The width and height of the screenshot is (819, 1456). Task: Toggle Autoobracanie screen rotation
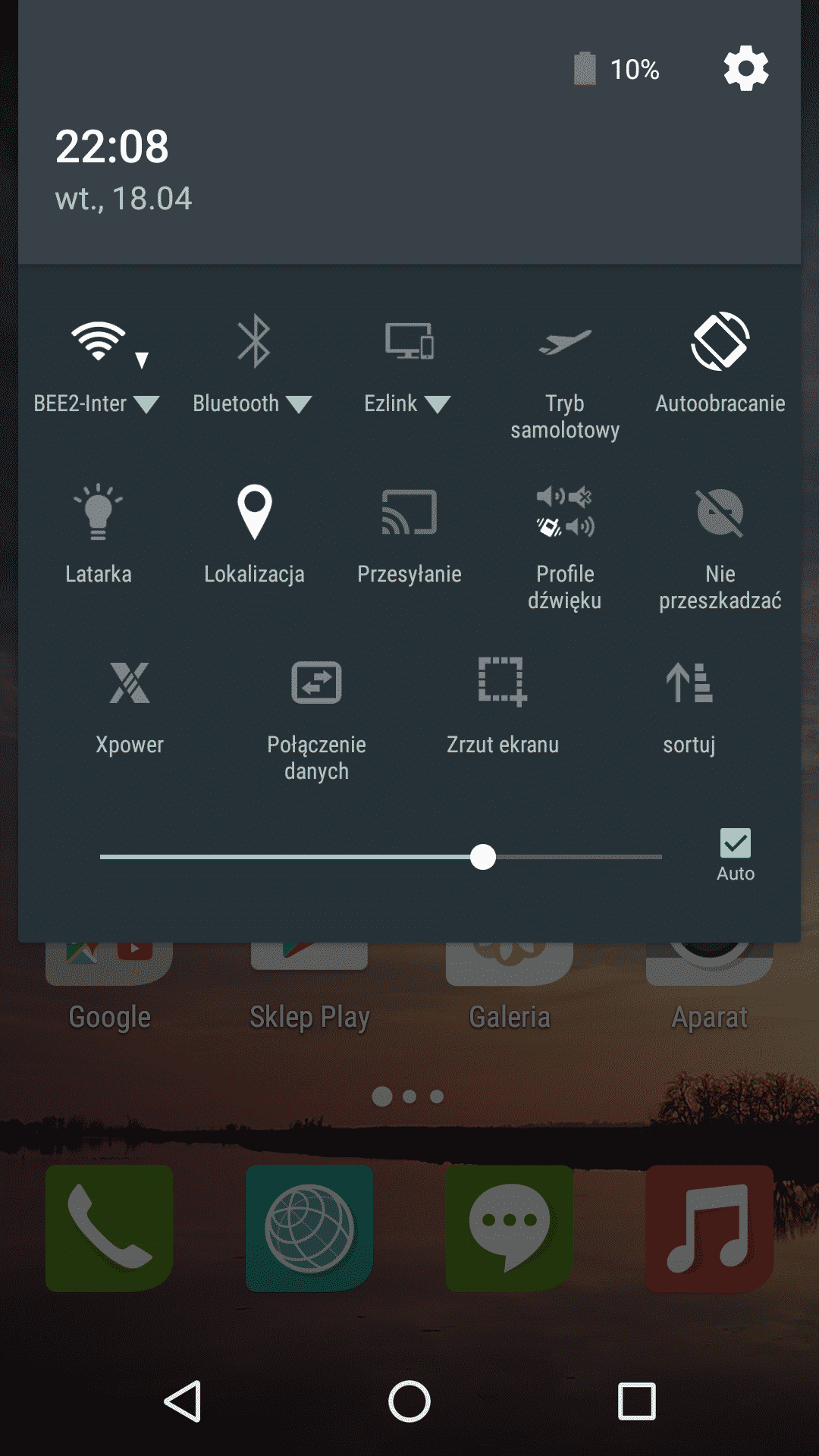point(720,343)
